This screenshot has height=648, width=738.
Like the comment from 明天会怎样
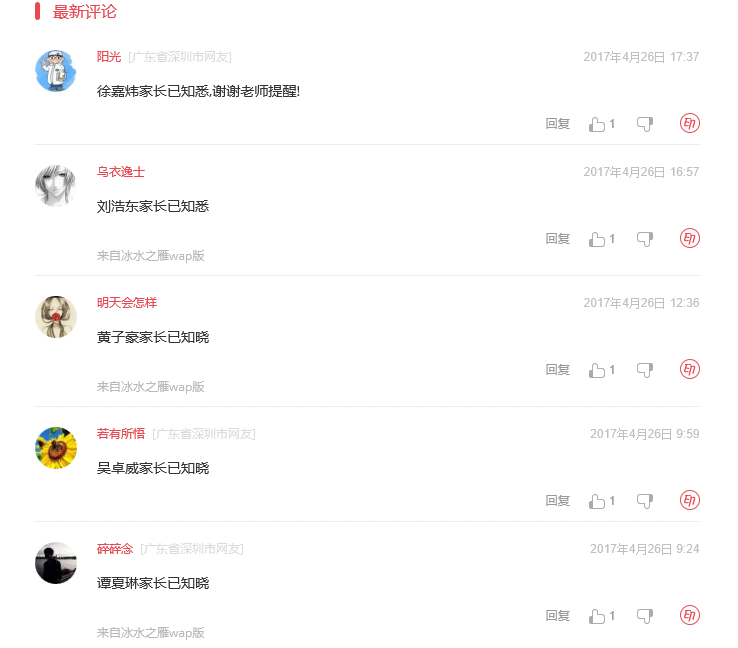tap(598, 370)
